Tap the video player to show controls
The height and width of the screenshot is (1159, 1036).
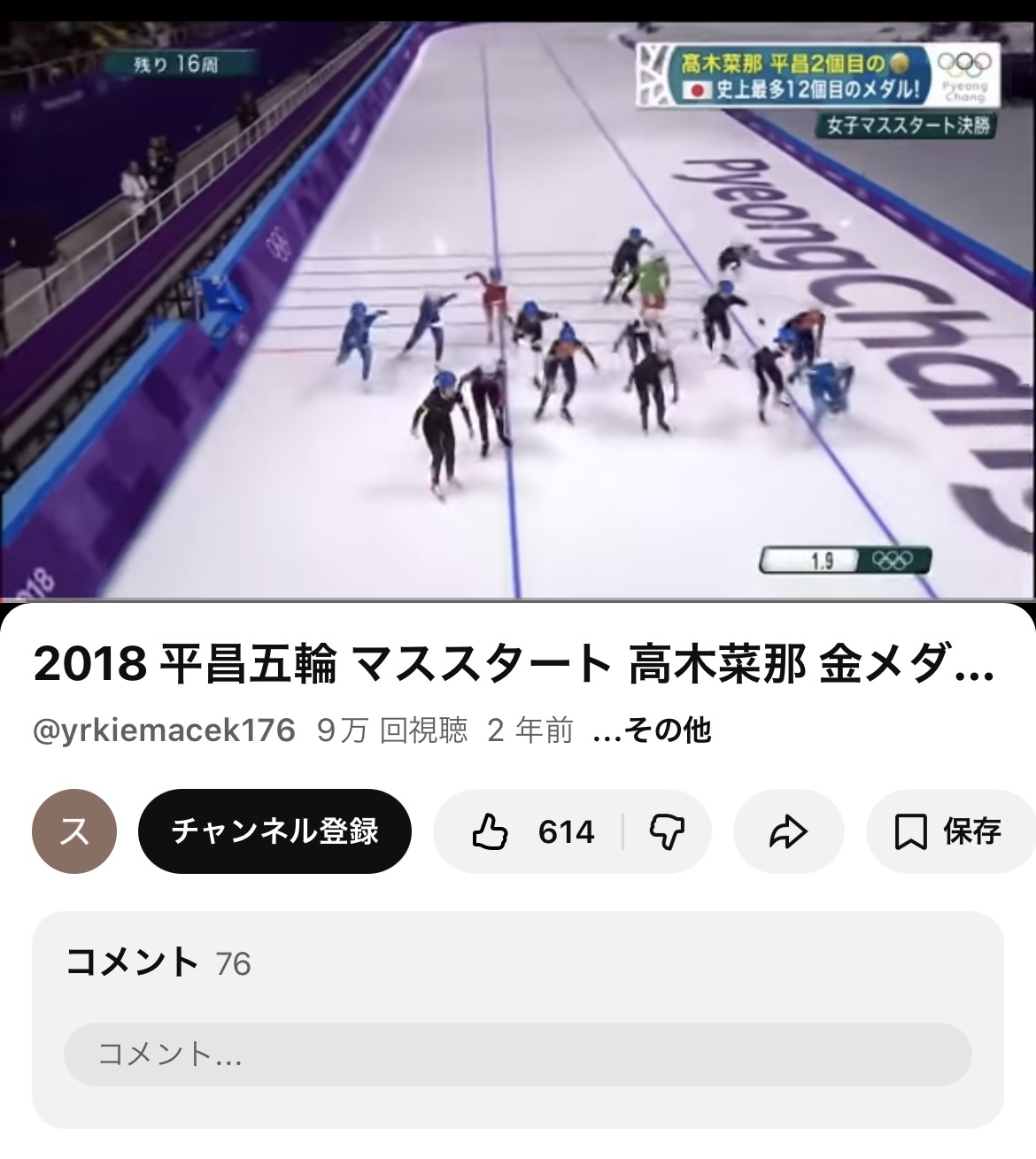(518, 310)
